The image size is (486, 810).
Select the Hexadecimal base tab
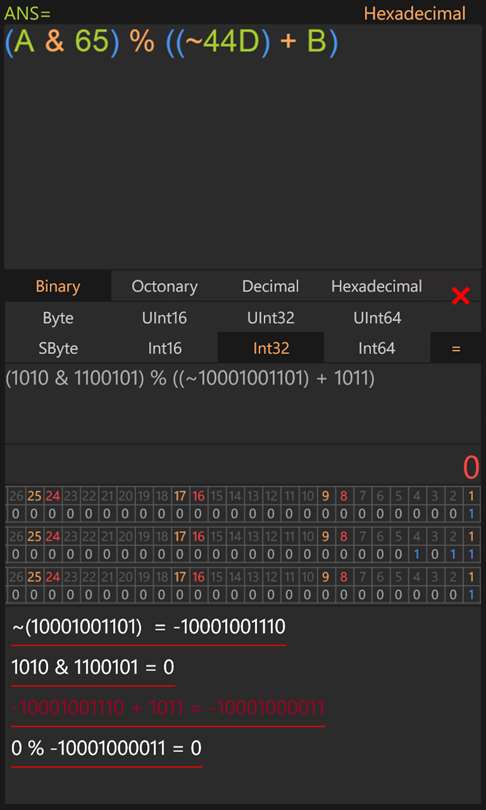coord(377,286)
